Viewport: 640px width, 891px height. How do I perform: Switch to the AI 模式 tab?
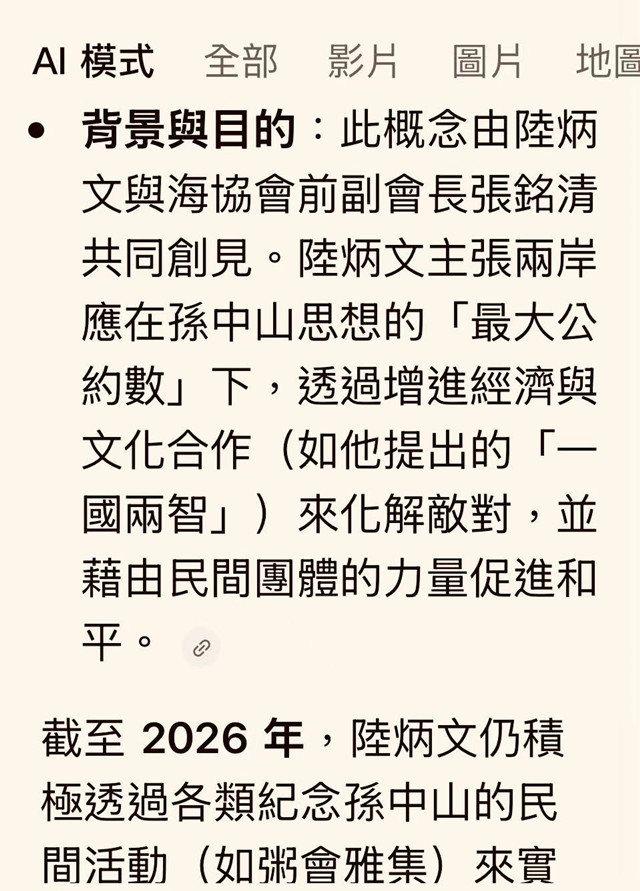[93, 62]
